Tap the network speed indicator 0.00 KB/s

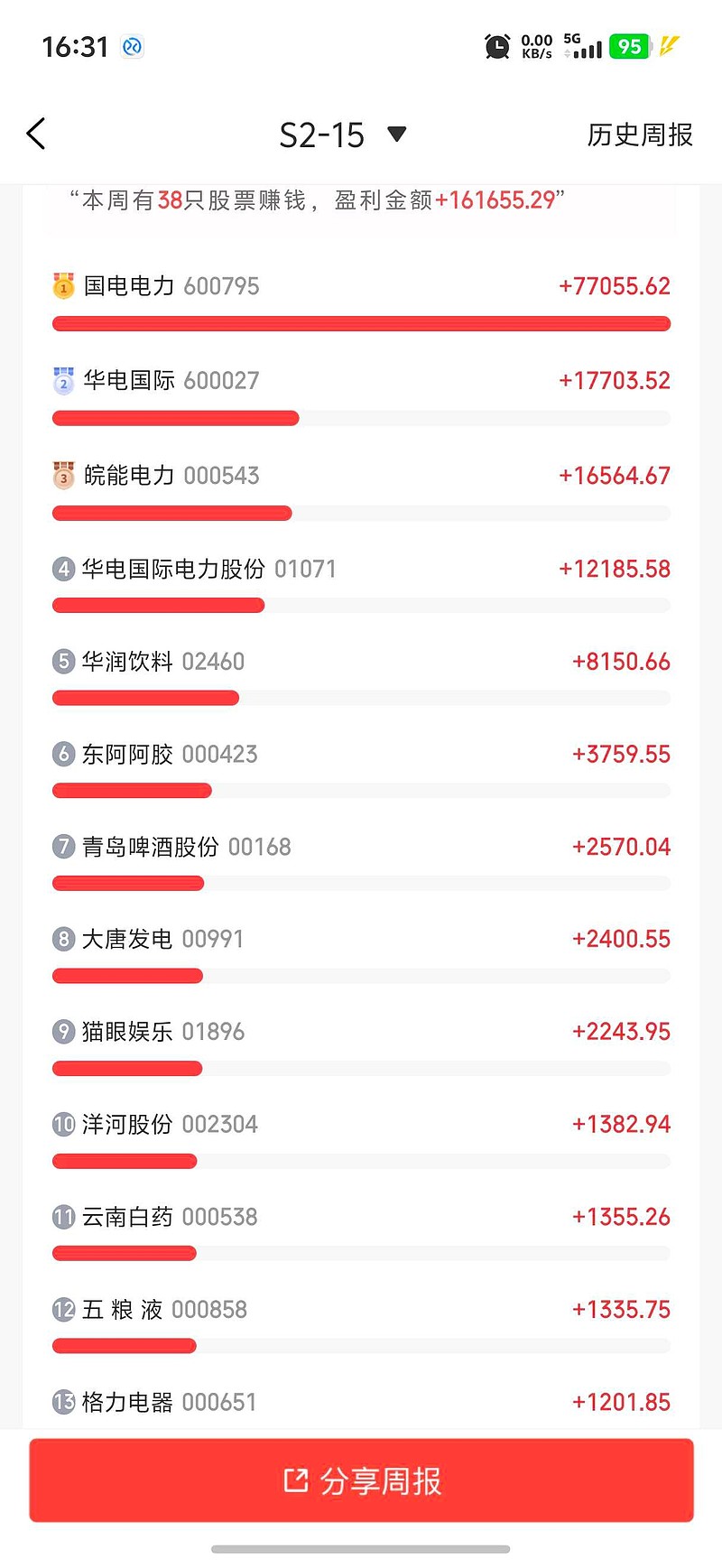pyautogui.click(x=537, y=45)
